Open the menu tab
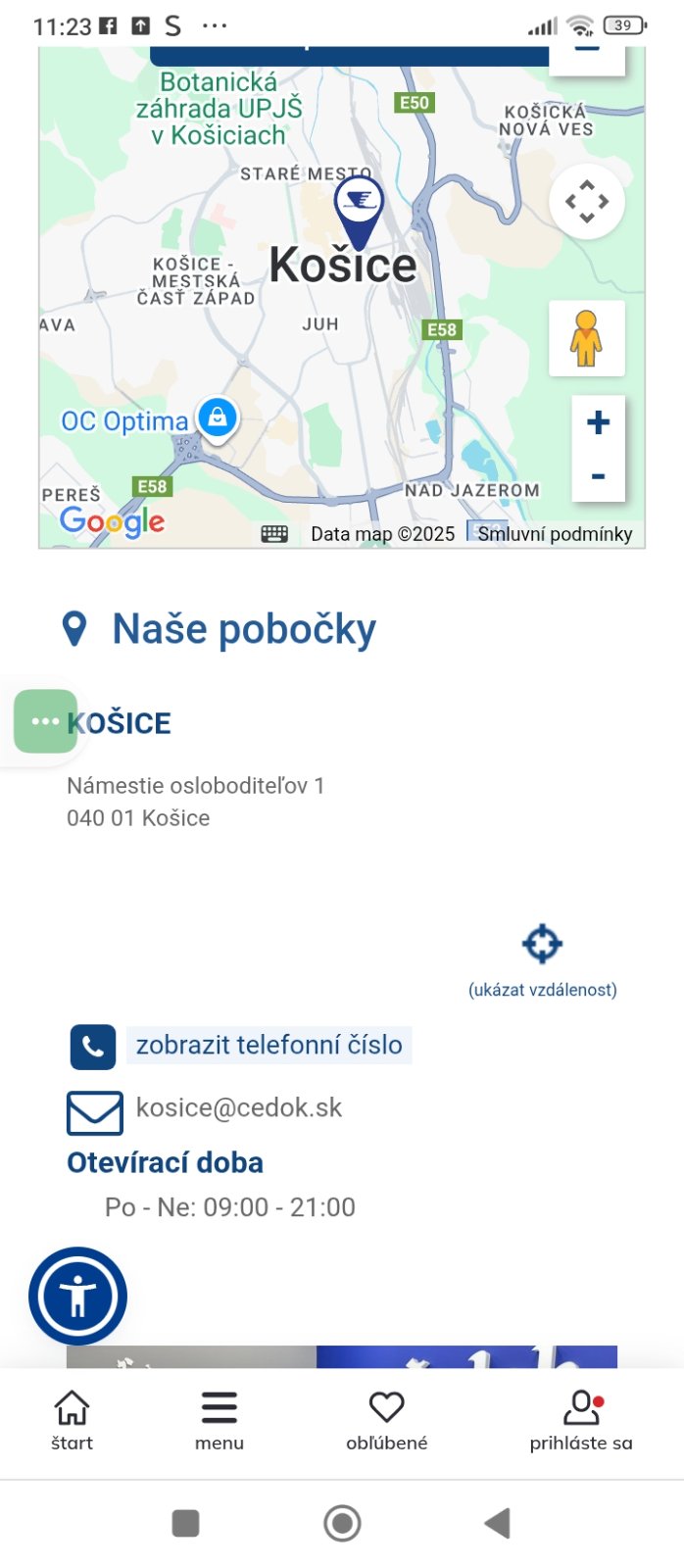 [x=219, y=1420]
